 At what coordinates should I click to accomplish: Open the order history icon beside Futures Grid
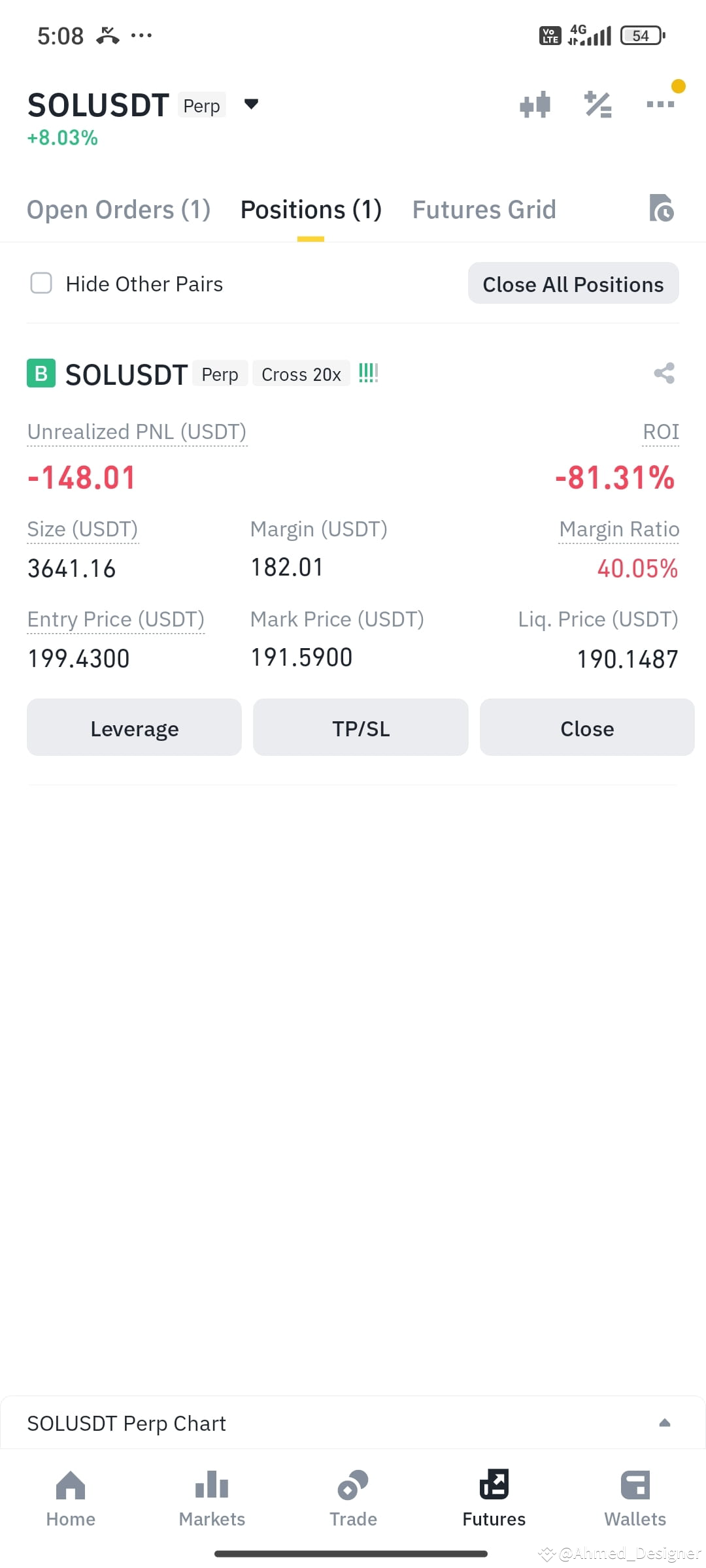point(661,209)
